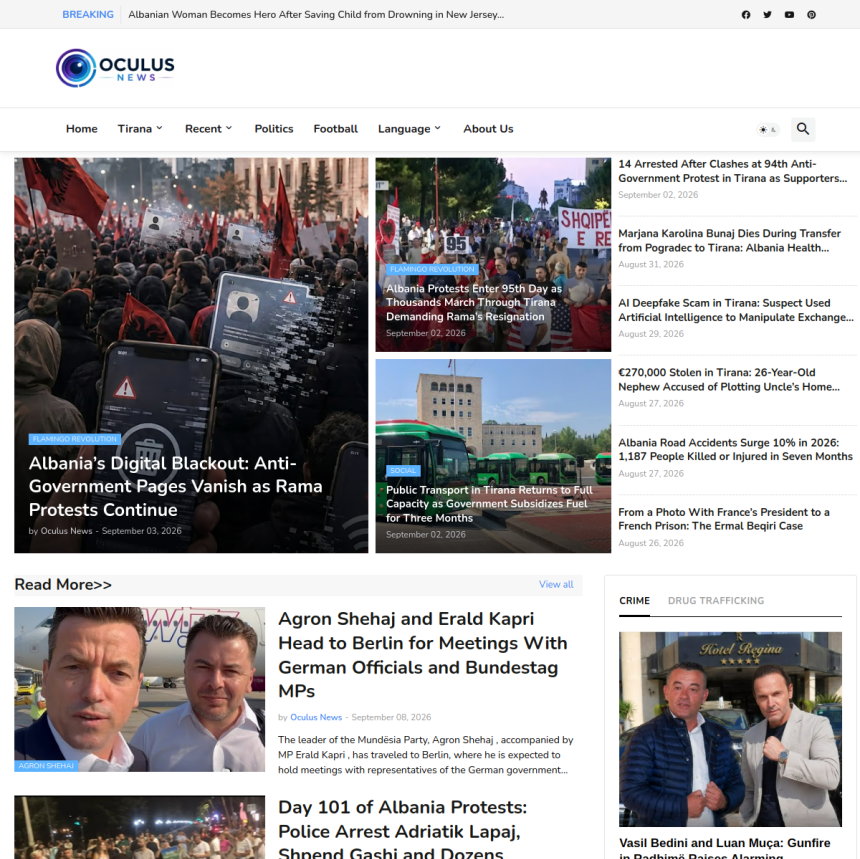
Task: Open the Agron Shehaj and Erald Kapri article
Action: 422,654
